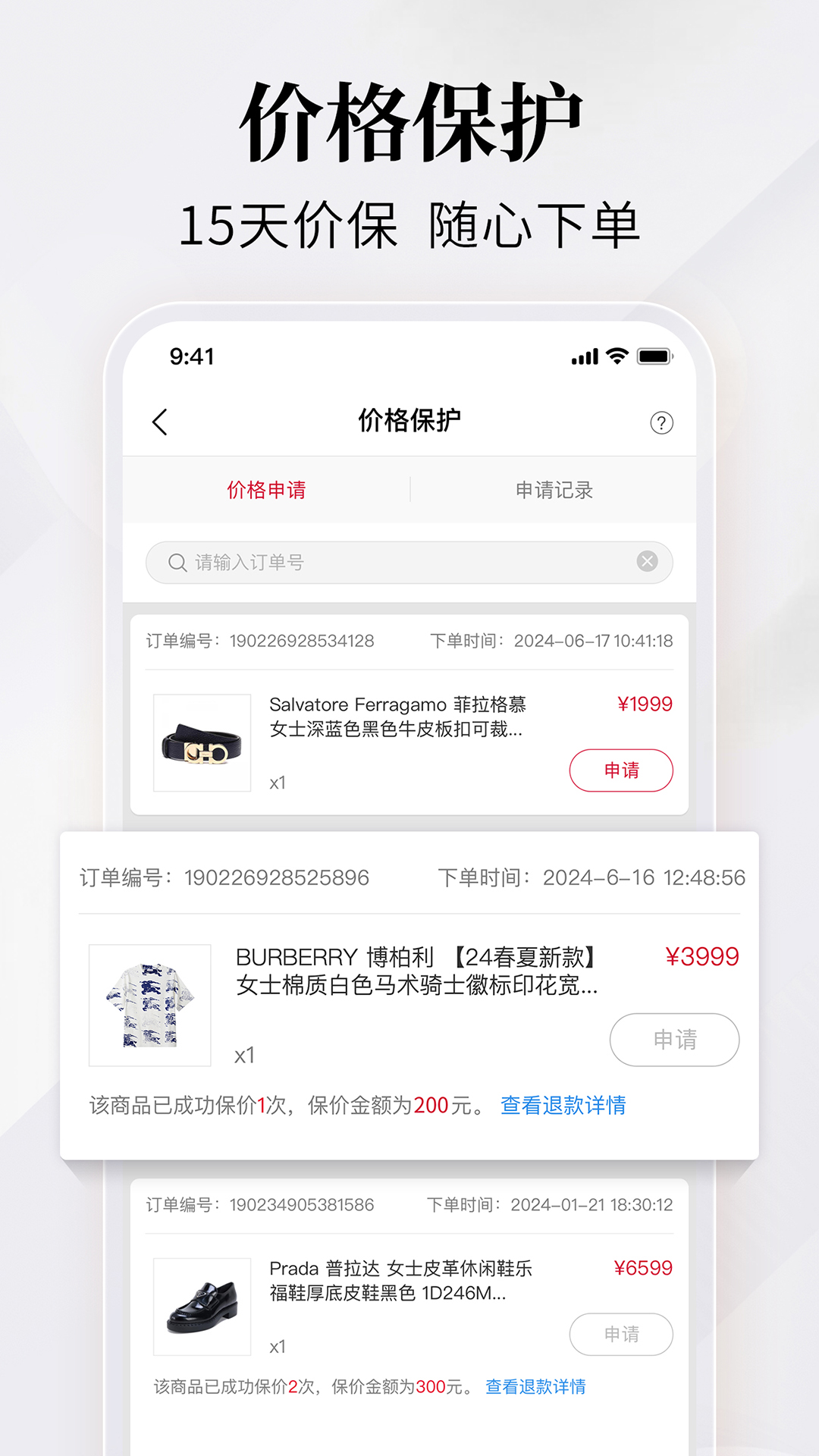The image size is (819, 1456).
Task: Tap the Wi-Fi icon in status bar
Action: click(x=616, y=355)
